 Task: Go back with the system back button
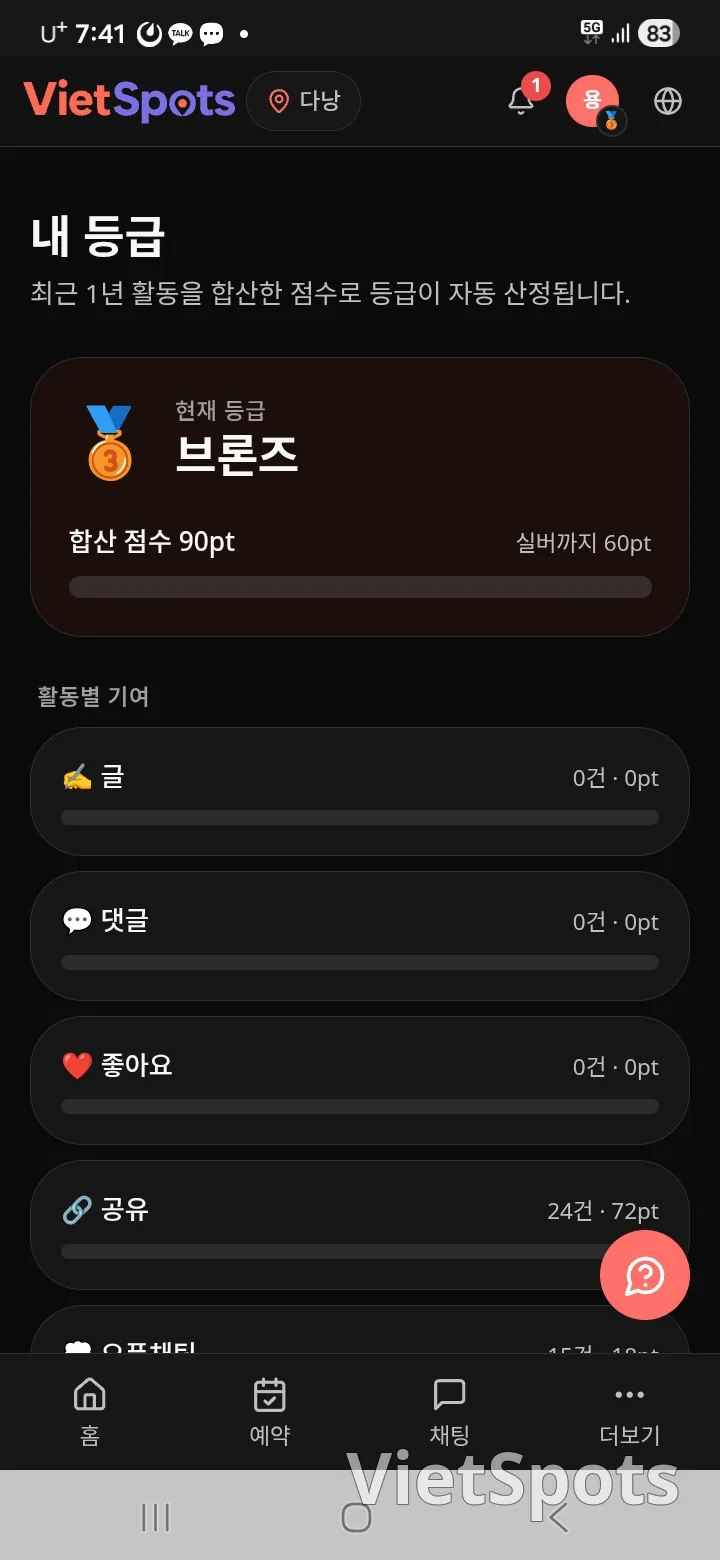(x=558, y=1517)
